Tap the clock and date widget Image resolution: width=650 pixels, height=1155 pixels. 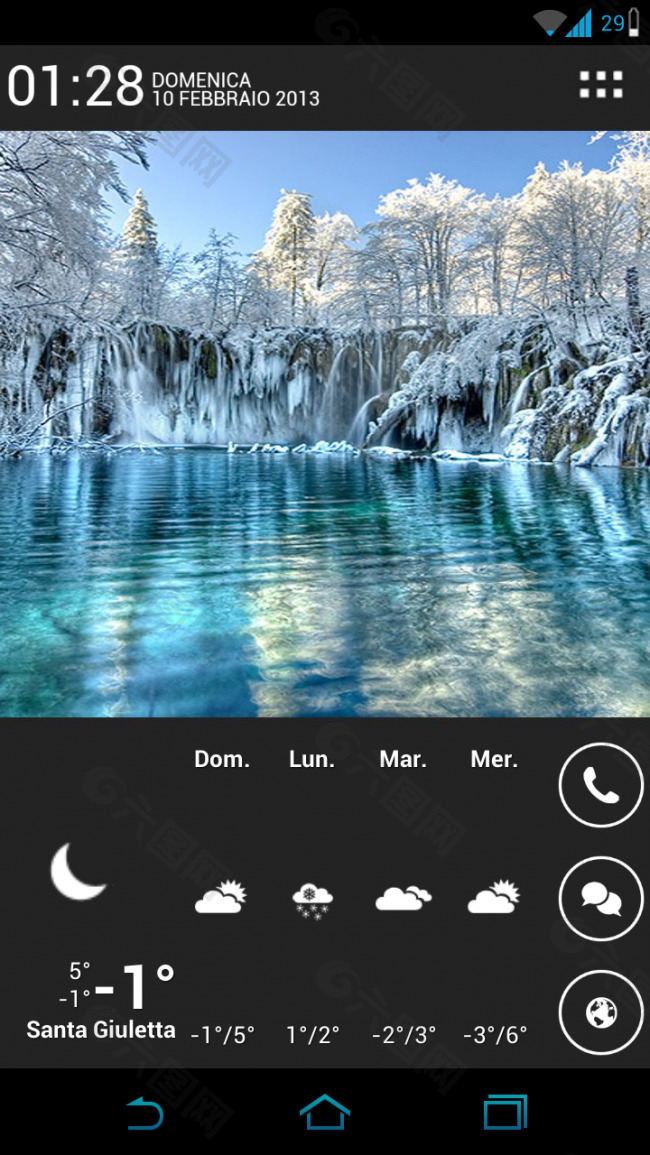pyautogui.click(x=163, y=87)
